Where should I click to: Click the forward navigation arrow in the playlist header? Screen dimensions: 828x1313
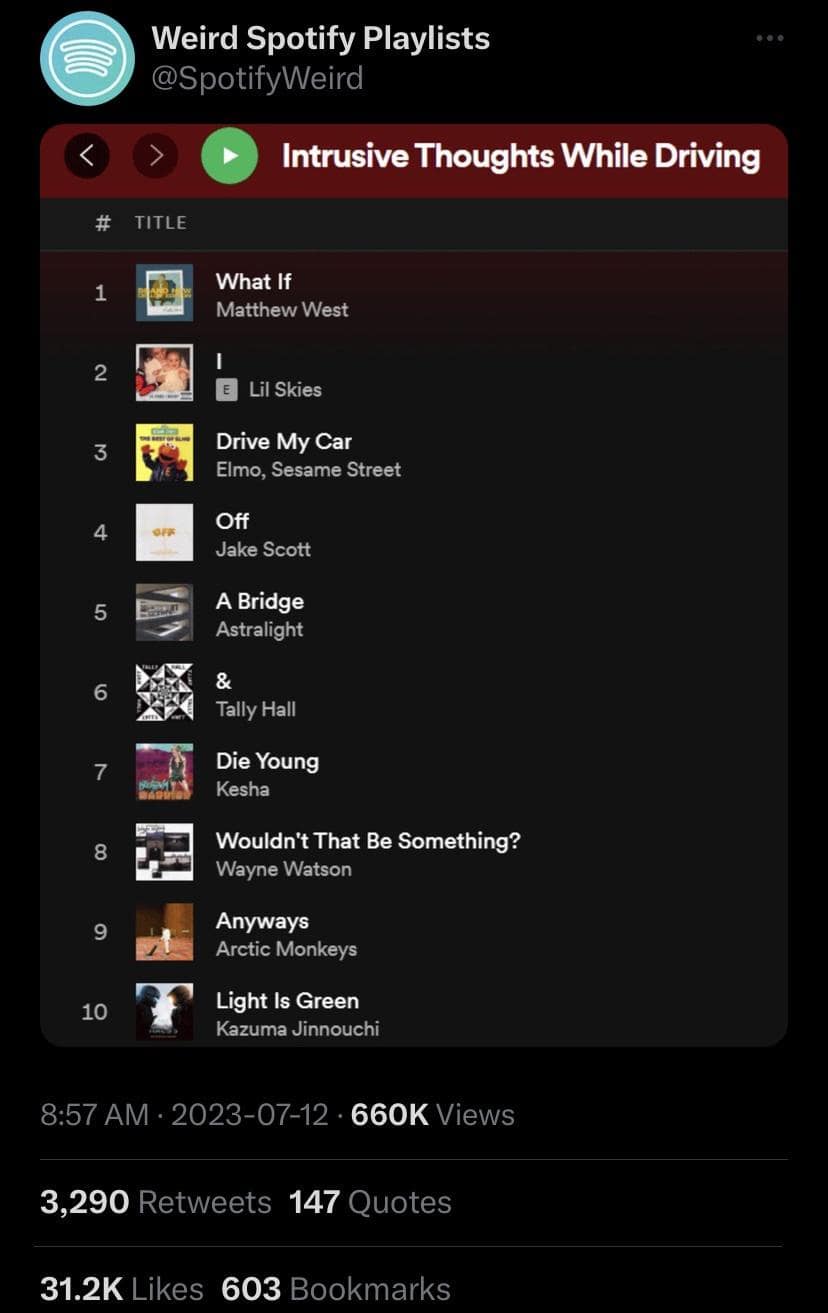(155, 156)
